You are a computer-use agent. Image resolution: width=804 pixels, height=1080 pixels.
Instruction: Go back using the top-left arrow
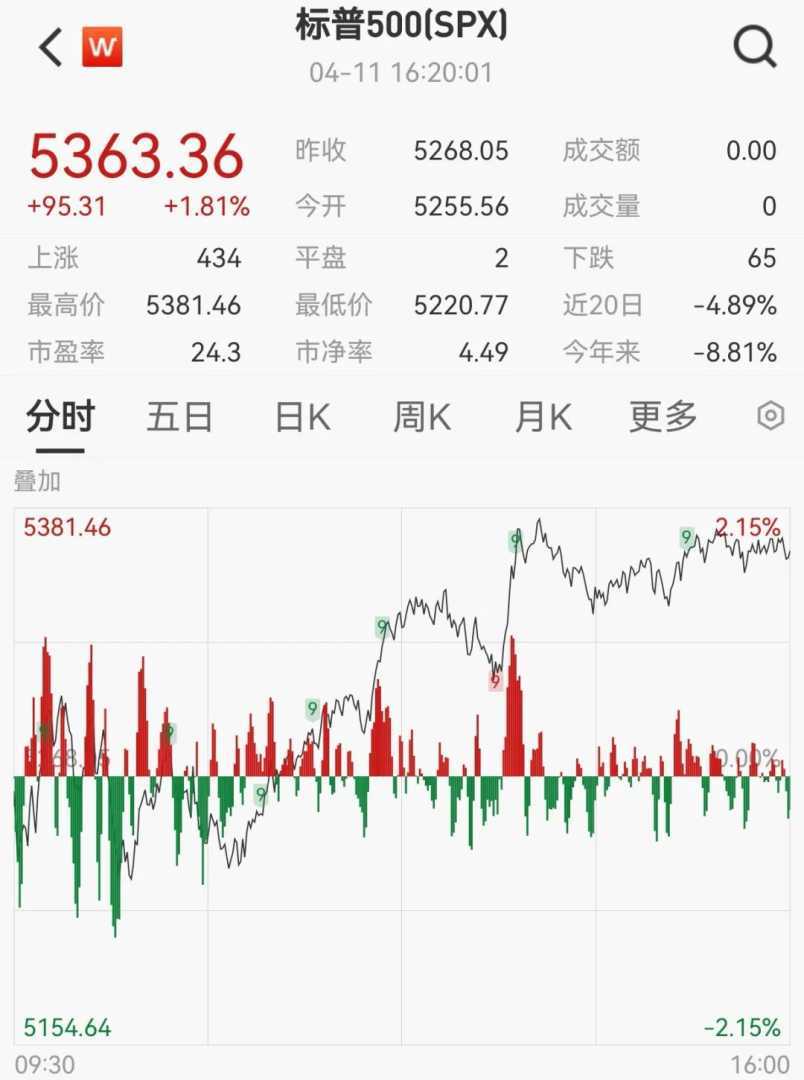(50, 47)
